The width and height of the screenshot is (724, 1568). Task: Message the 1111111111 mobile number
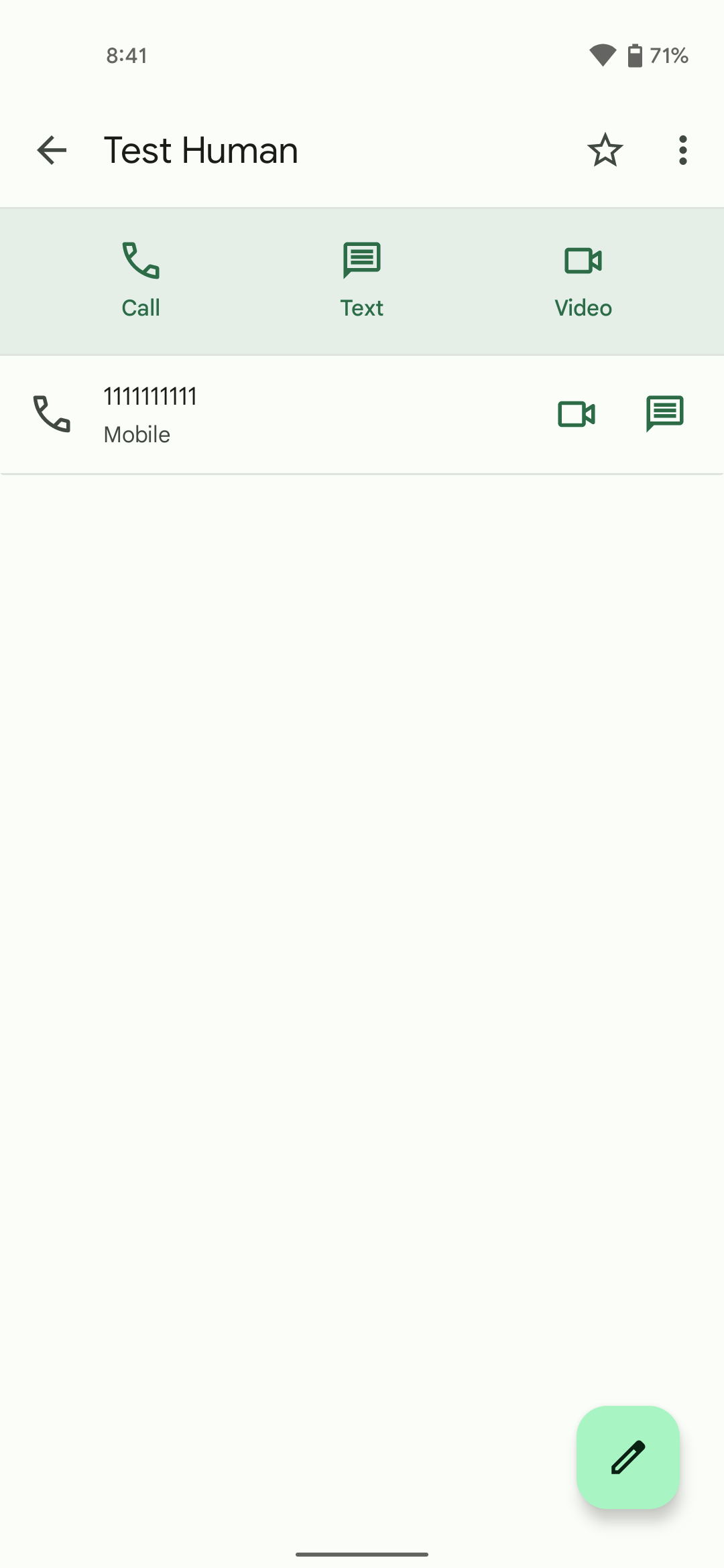click(x=664, y=414)
